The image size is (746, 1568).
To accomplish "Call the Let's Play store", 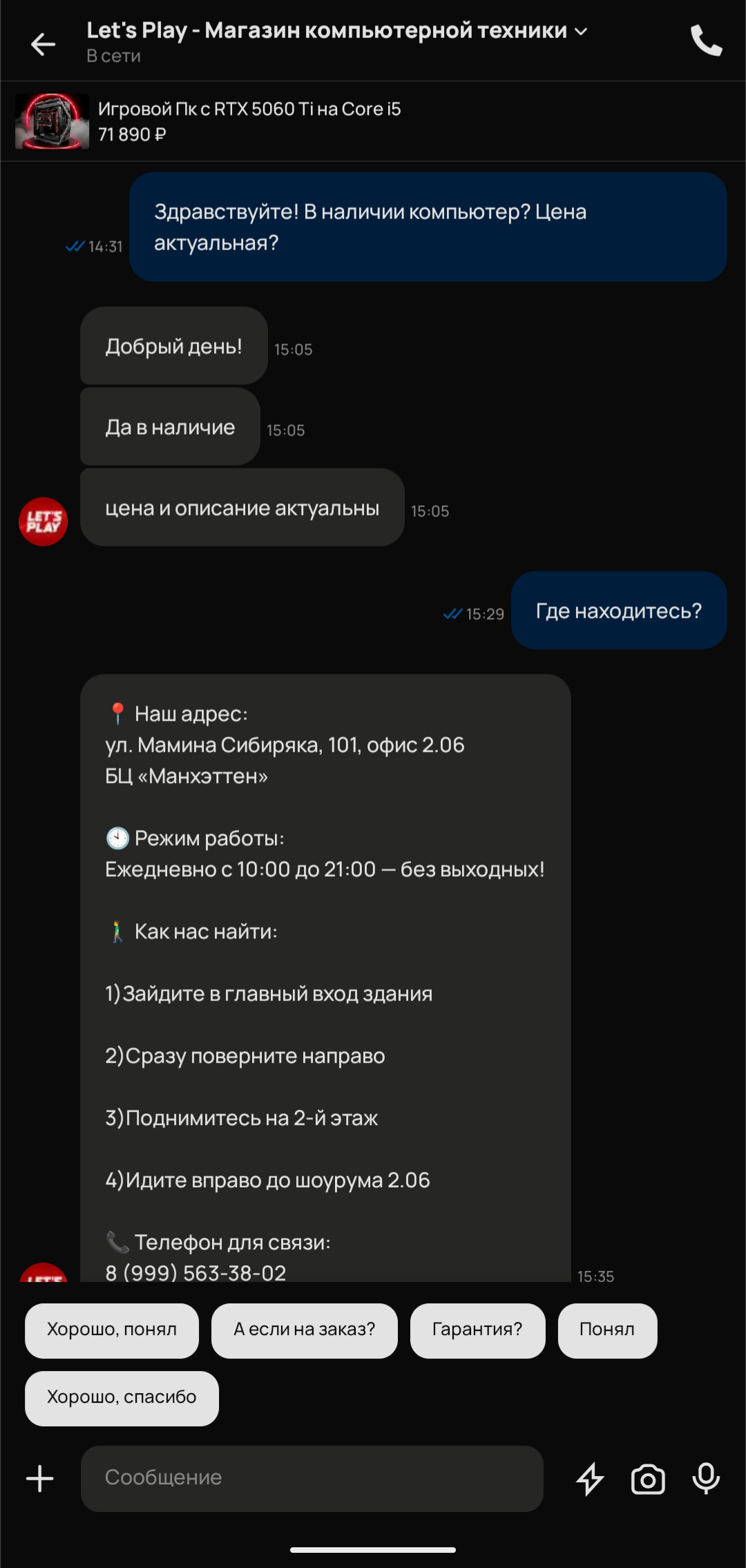I will pyautogui.click(x=706, y=41).
